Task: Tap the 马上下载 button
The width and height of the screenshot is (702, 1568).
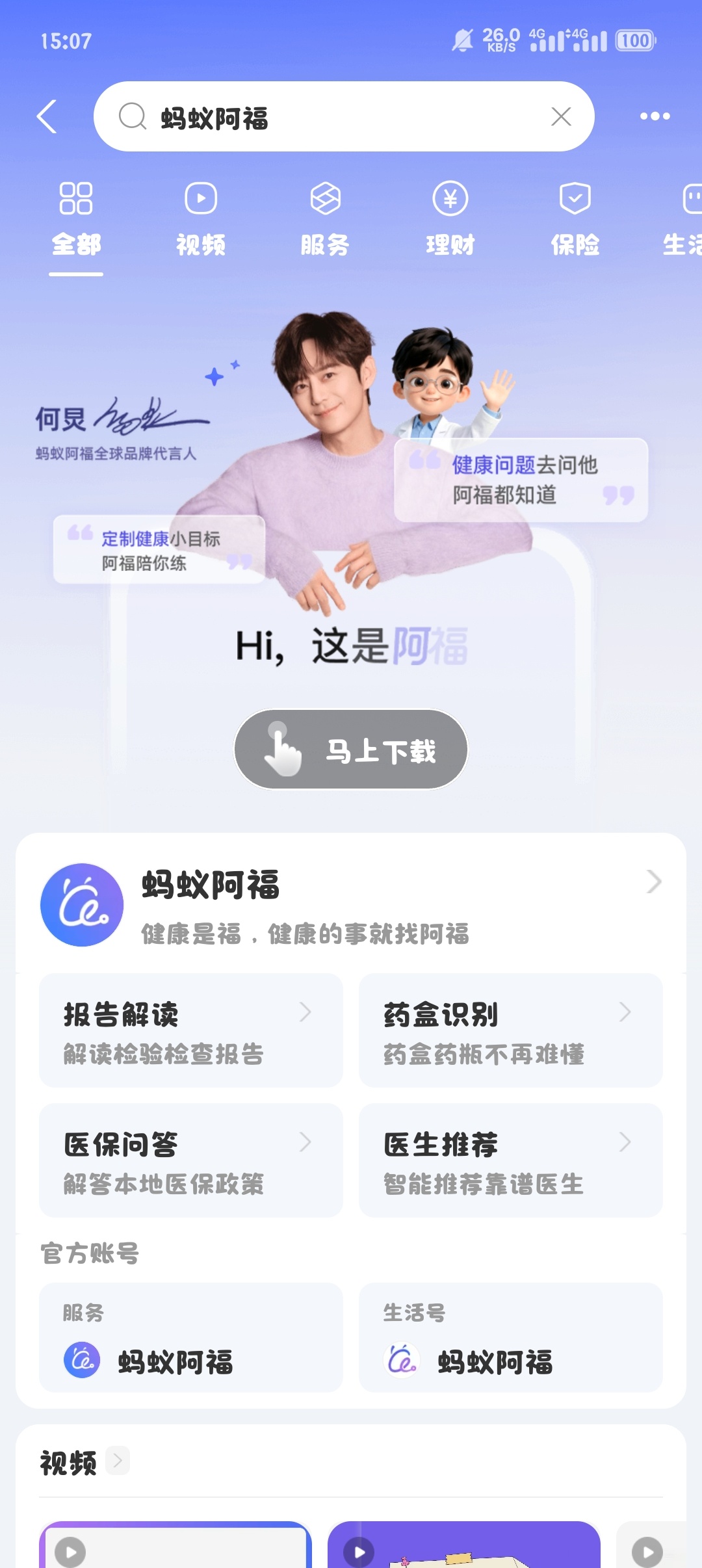Action: 351,750
